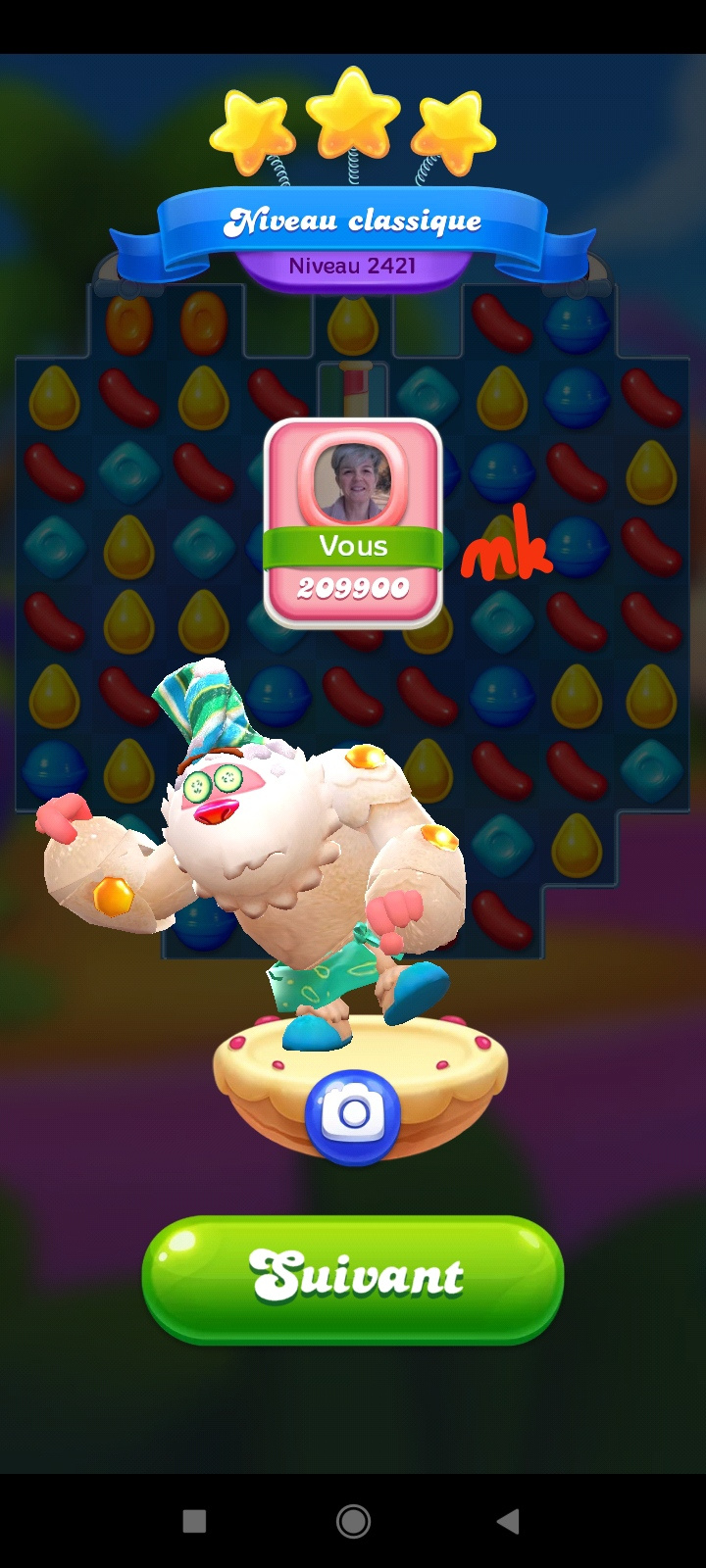Open the camera snapshot button
Image resolution: width=706 pixels, height=1568 pixels.
353,1114
